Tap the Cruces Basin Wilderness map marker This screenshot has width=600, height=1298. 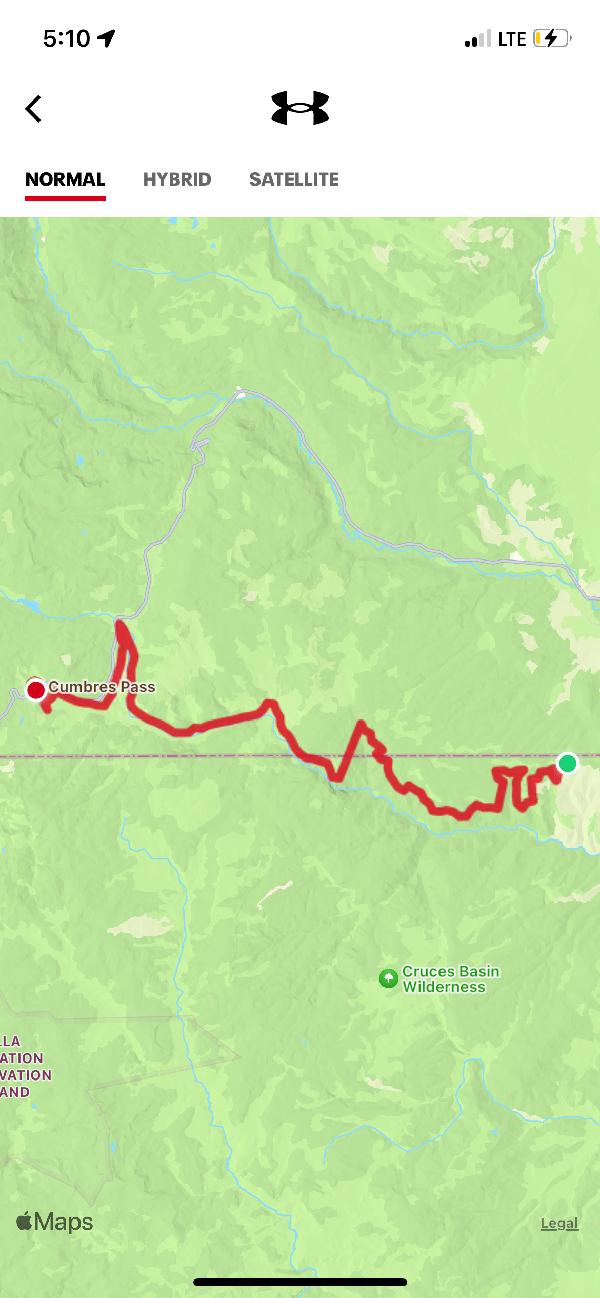[x=388, y=978]
